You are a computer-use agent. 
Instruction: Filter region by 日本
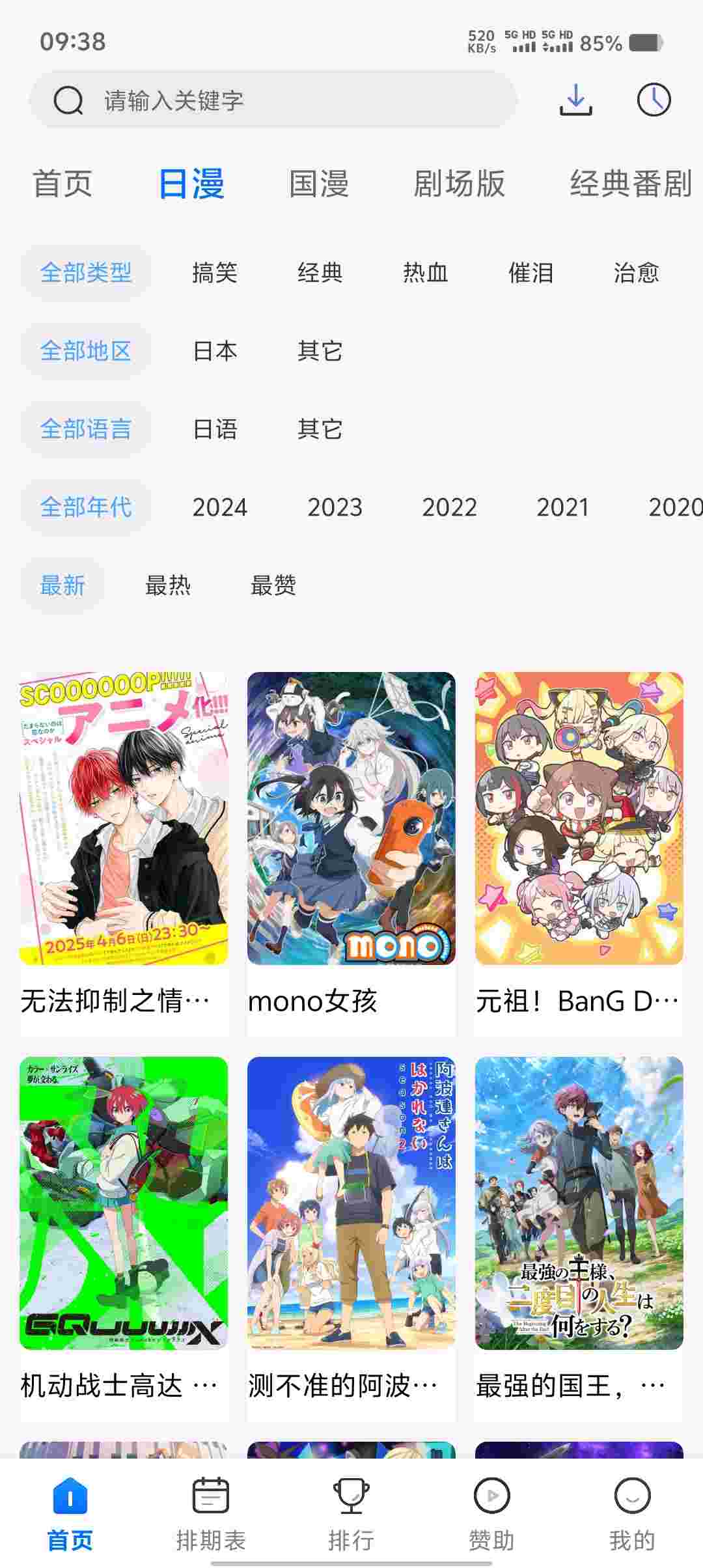tap(215, 351)
